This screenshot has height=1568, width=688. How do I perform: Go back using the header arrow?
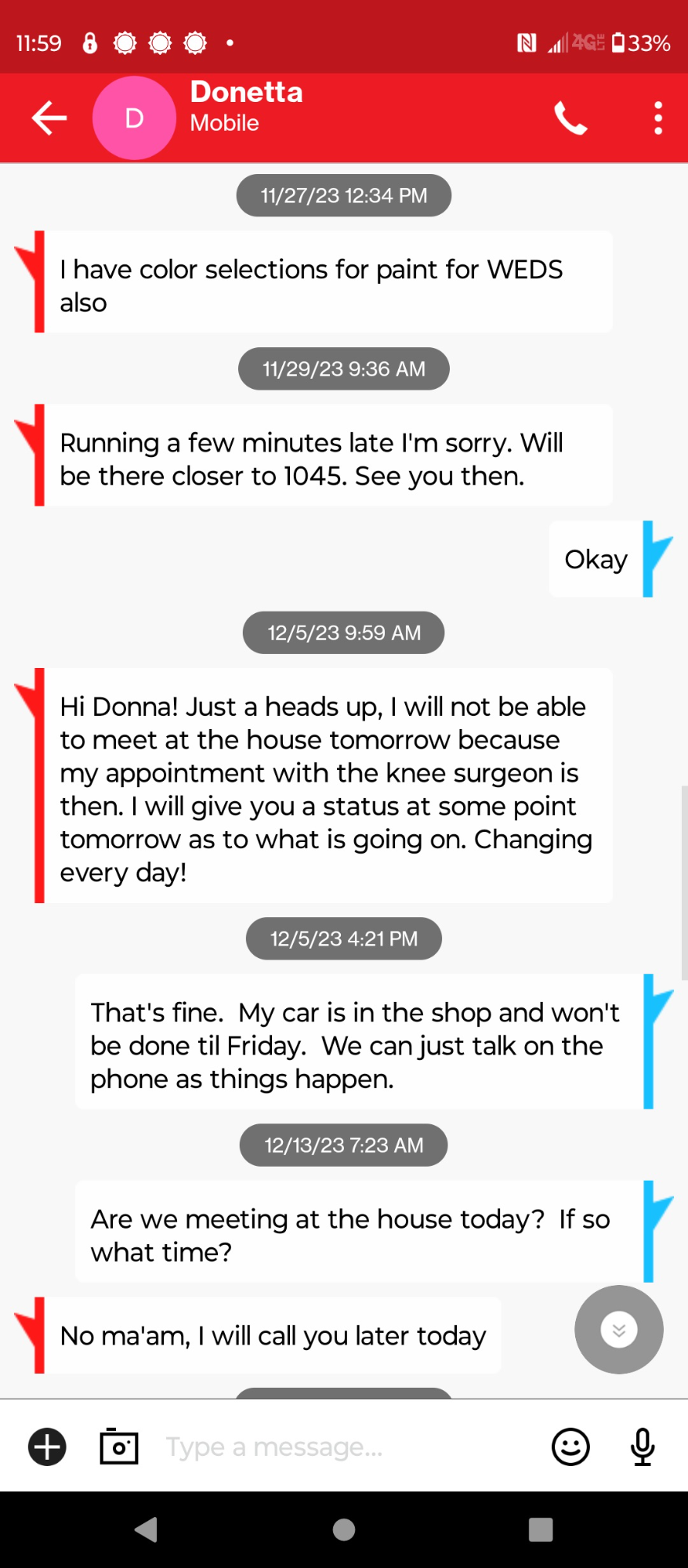click(x=49, y=118)
